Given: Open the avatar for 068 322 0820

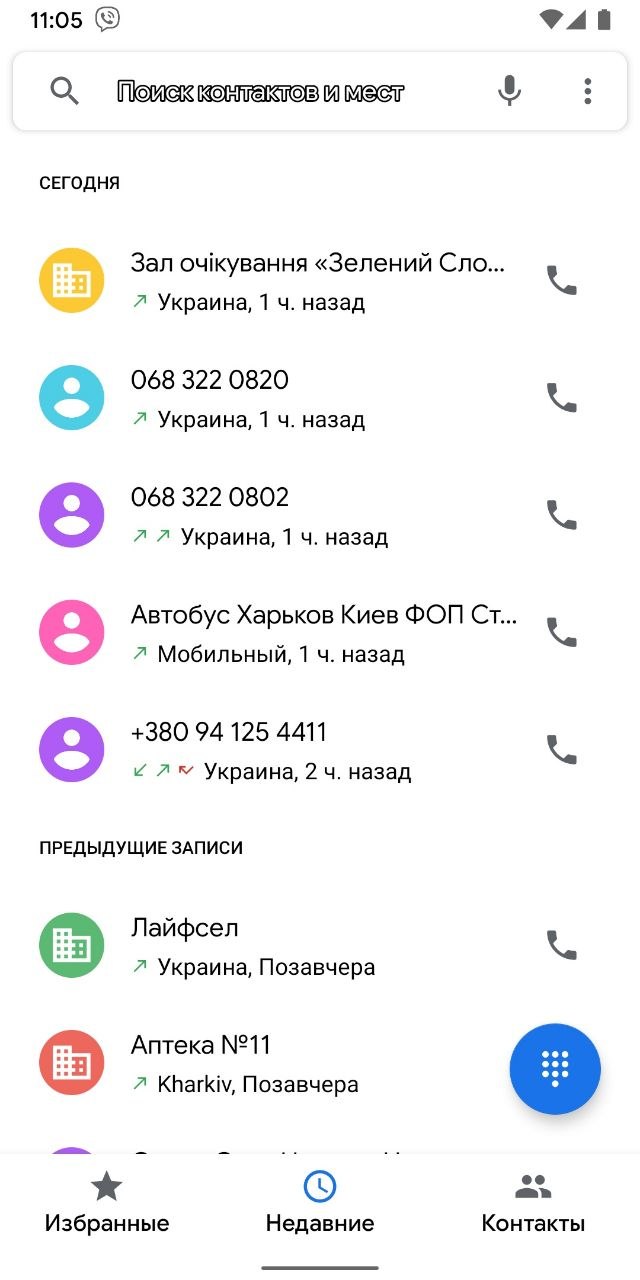Looking at the screenshot, I should tap(71, 398).
